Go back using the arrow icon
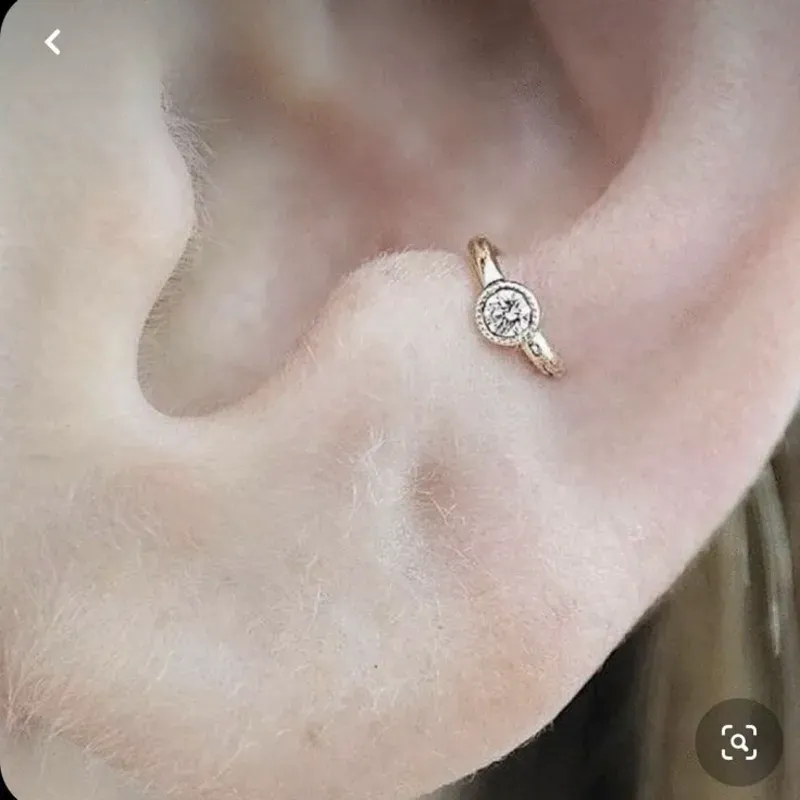The image size is (800, 800). [x=52, y=42]
